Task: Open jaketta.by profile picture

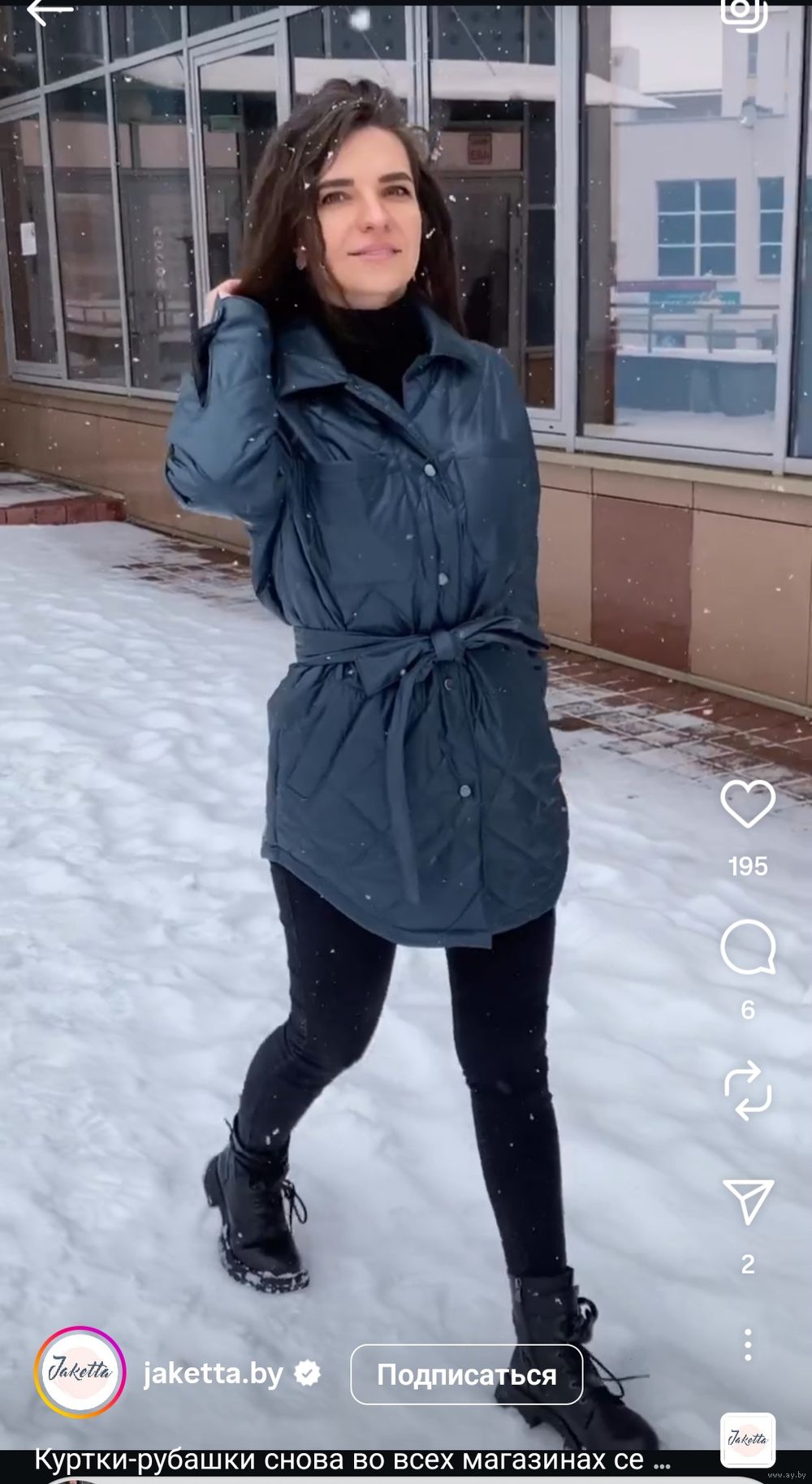Action: pos(80,1373)
